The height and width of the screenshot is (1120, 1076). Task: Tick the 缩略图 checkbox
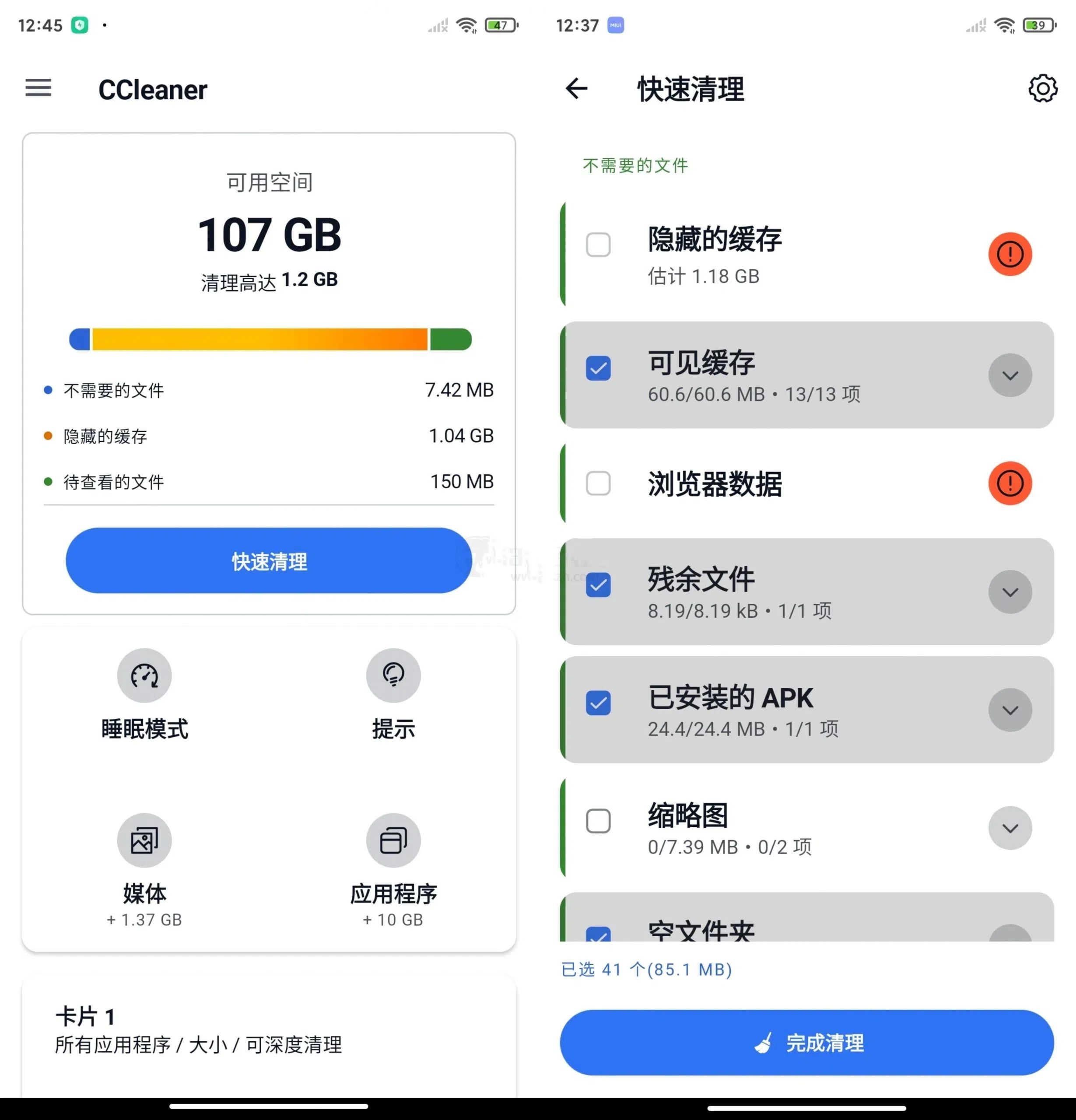pyautogui.click(x=598, y=821)
